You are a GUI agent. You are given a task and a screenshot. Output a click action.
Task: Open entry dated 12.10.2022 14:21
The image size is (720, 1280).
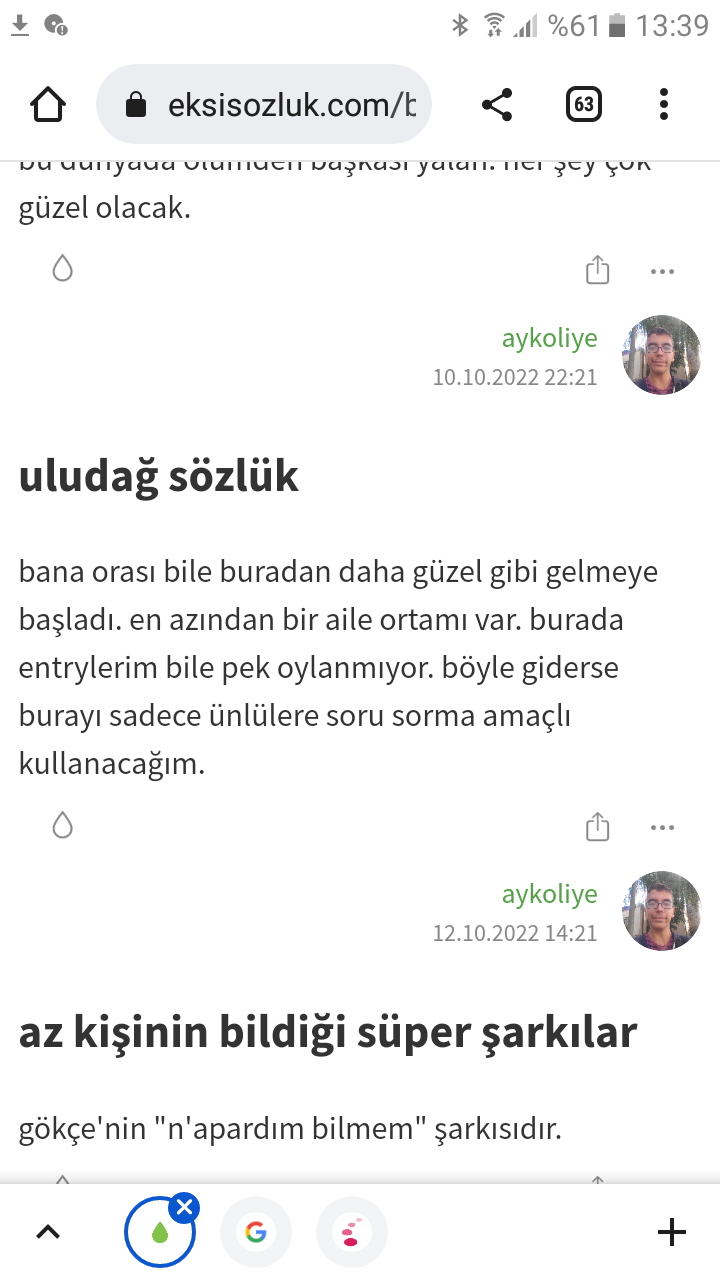(x=514, y=933)
